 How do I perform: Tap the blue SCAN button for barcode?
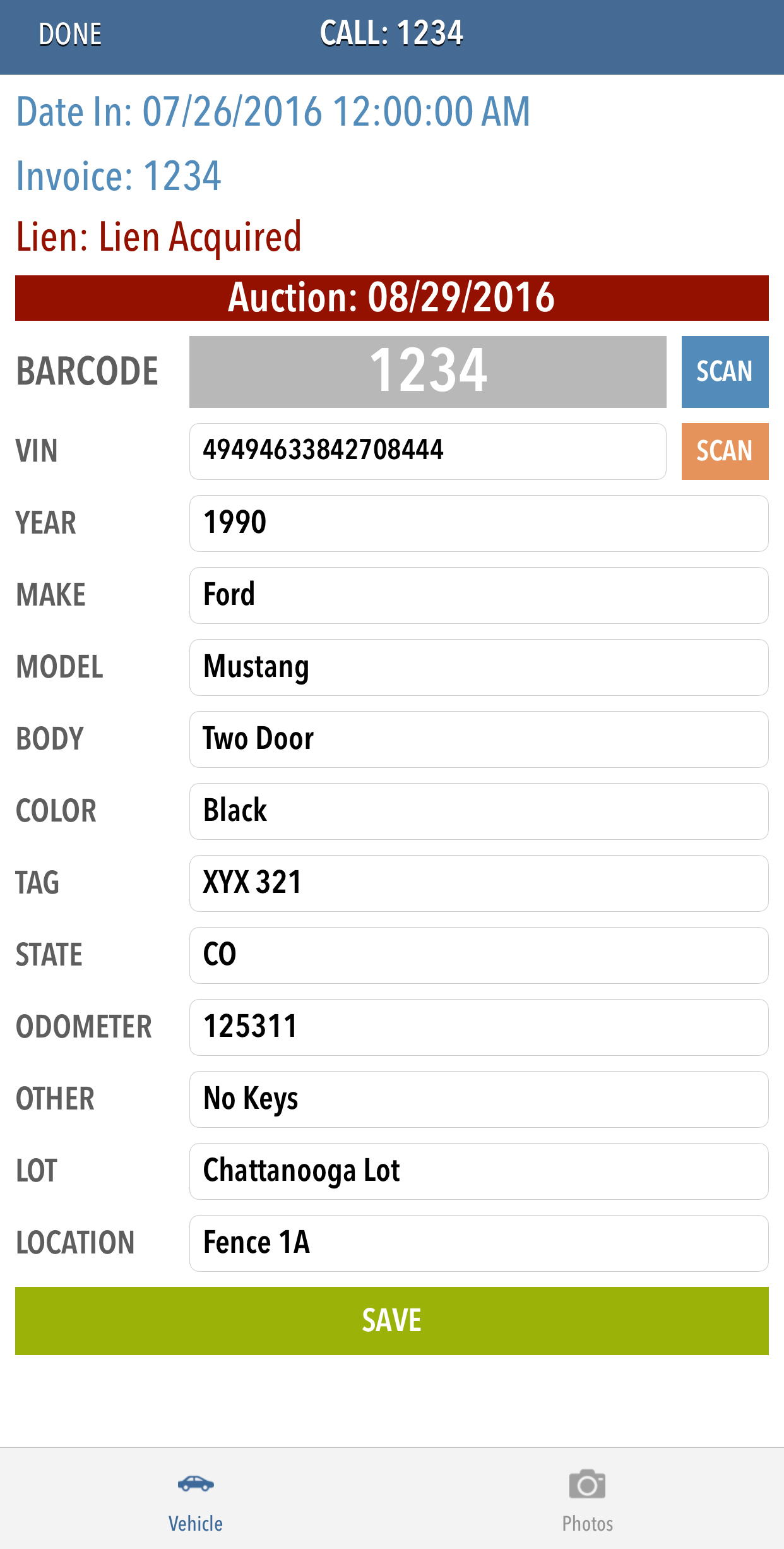click(x=725, y=372)
